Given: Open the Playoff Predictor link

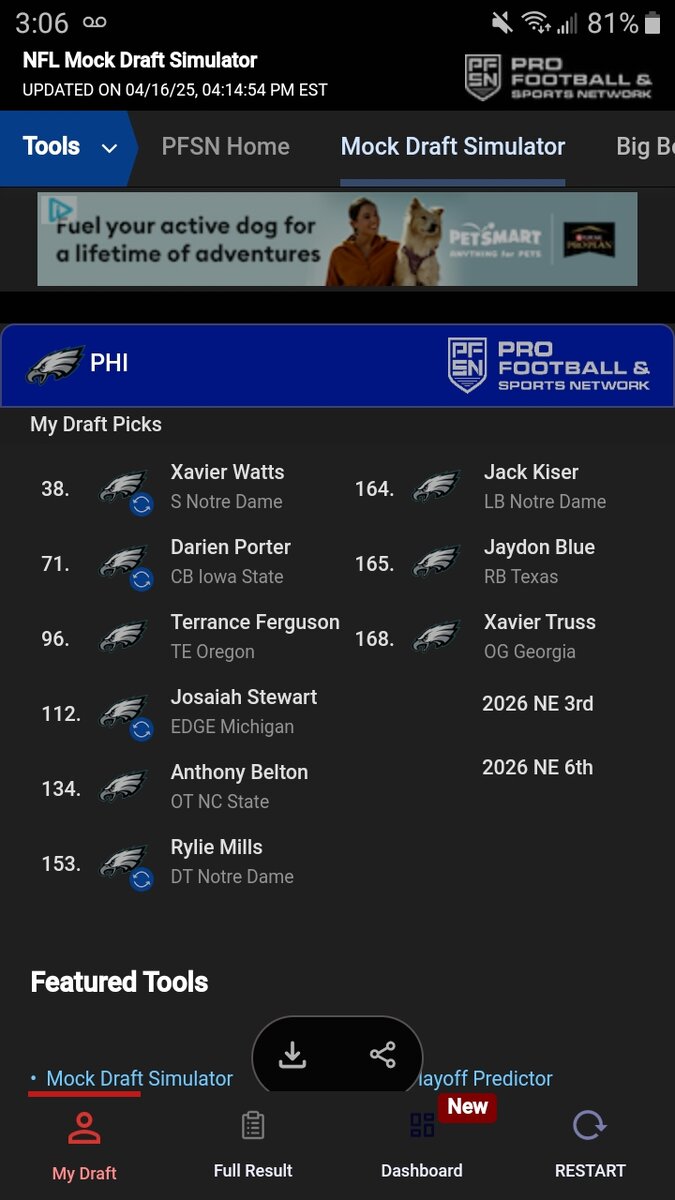Looking at the screenshot, I should 486,1079.
